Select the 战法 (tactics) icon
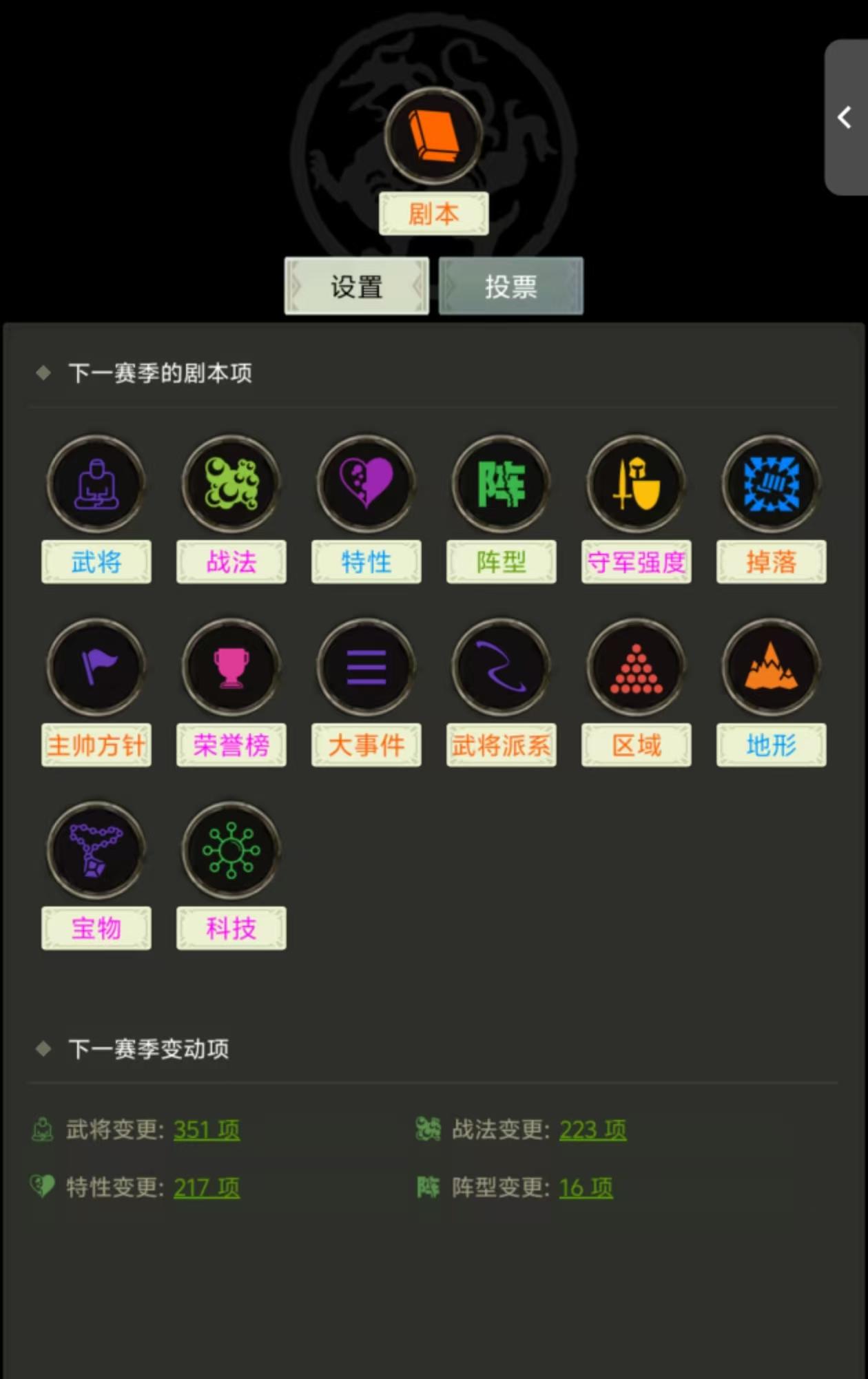This screenshot has width=868, height=1379. coord(231,484)
